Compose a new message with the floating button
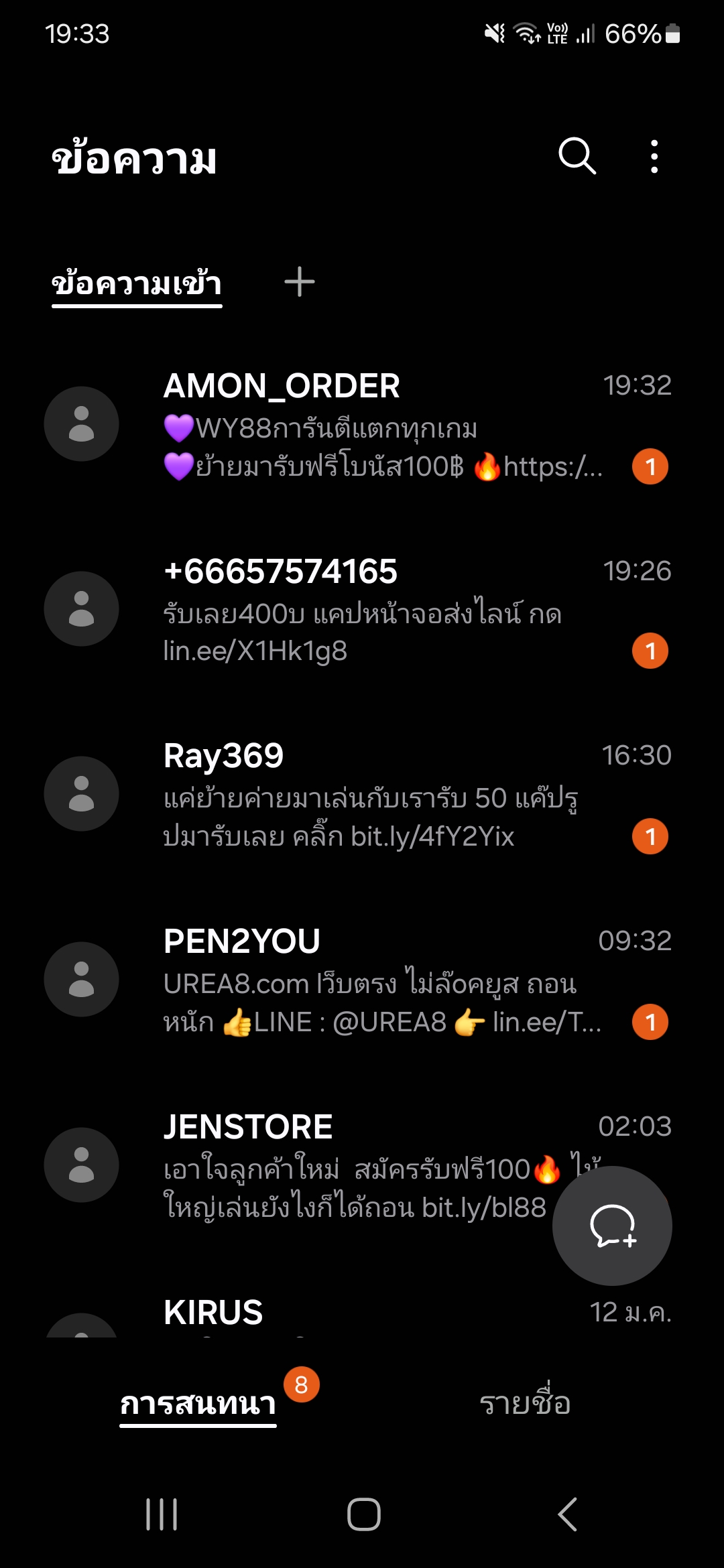Image resolution: width=724 pixels, height=1568 pixels. click(612, 1226)
